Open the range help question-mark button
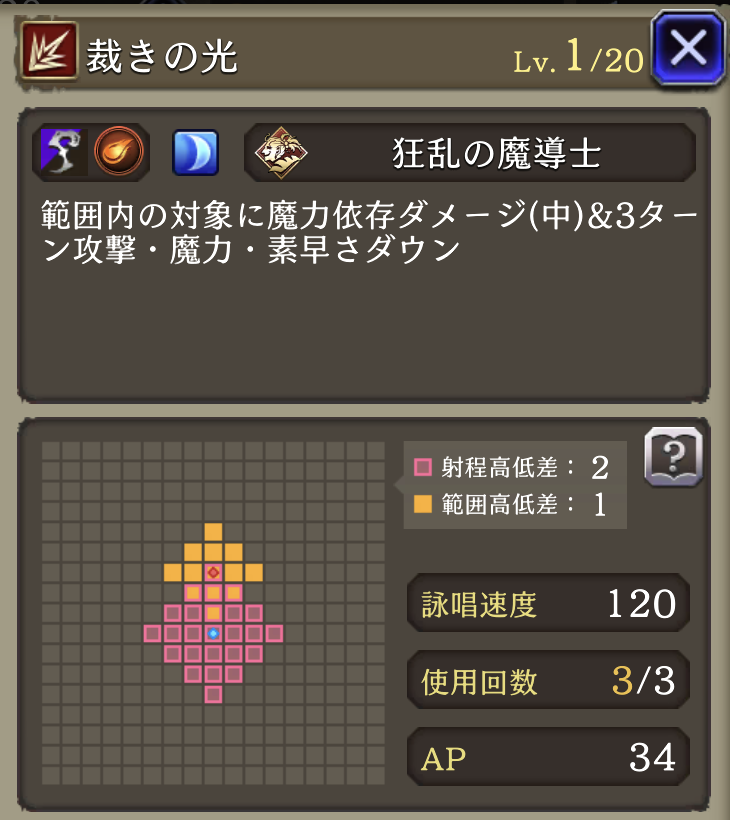 673,458
